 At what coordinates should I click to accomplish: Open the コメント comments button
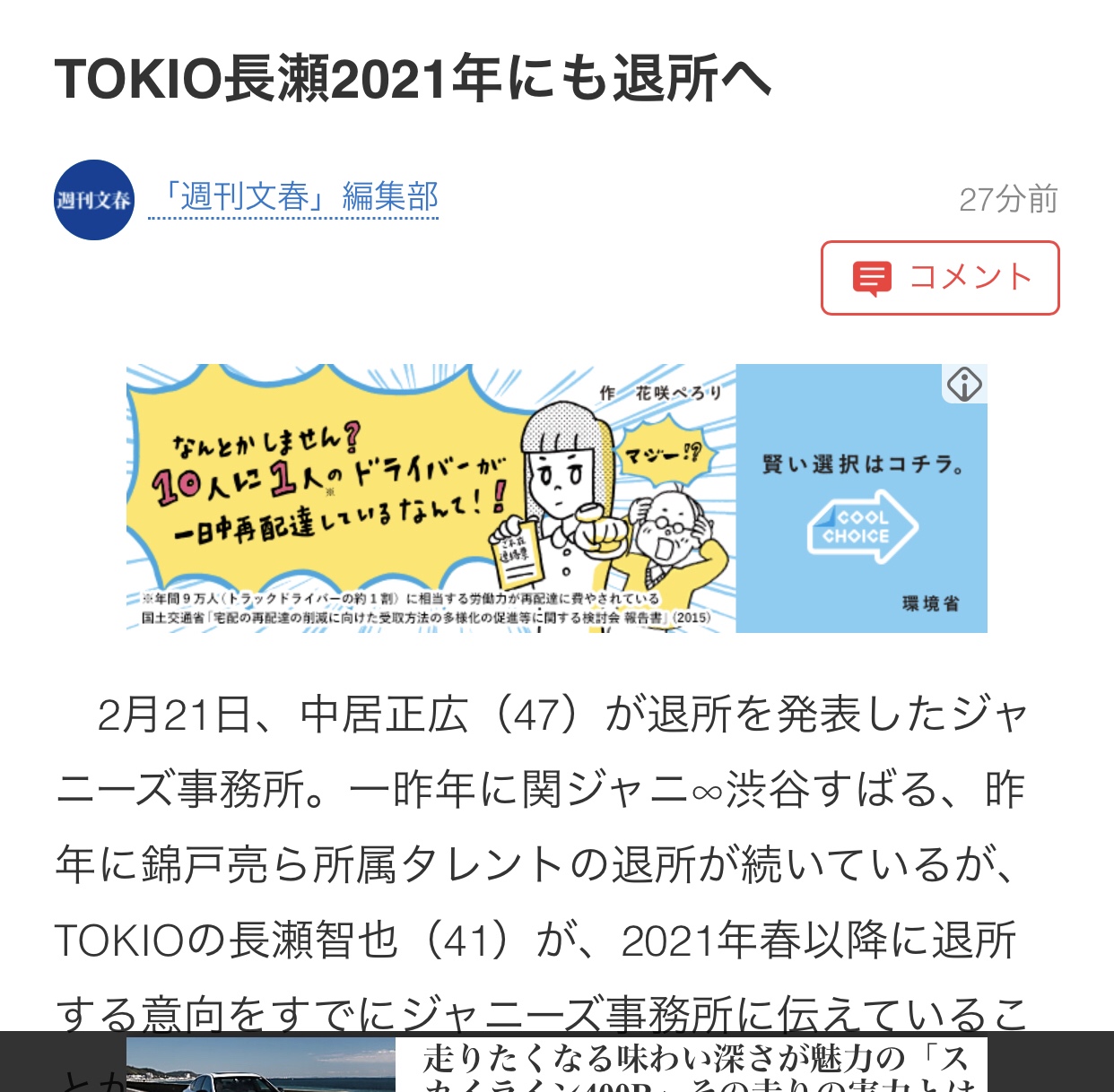coord(940,278)
